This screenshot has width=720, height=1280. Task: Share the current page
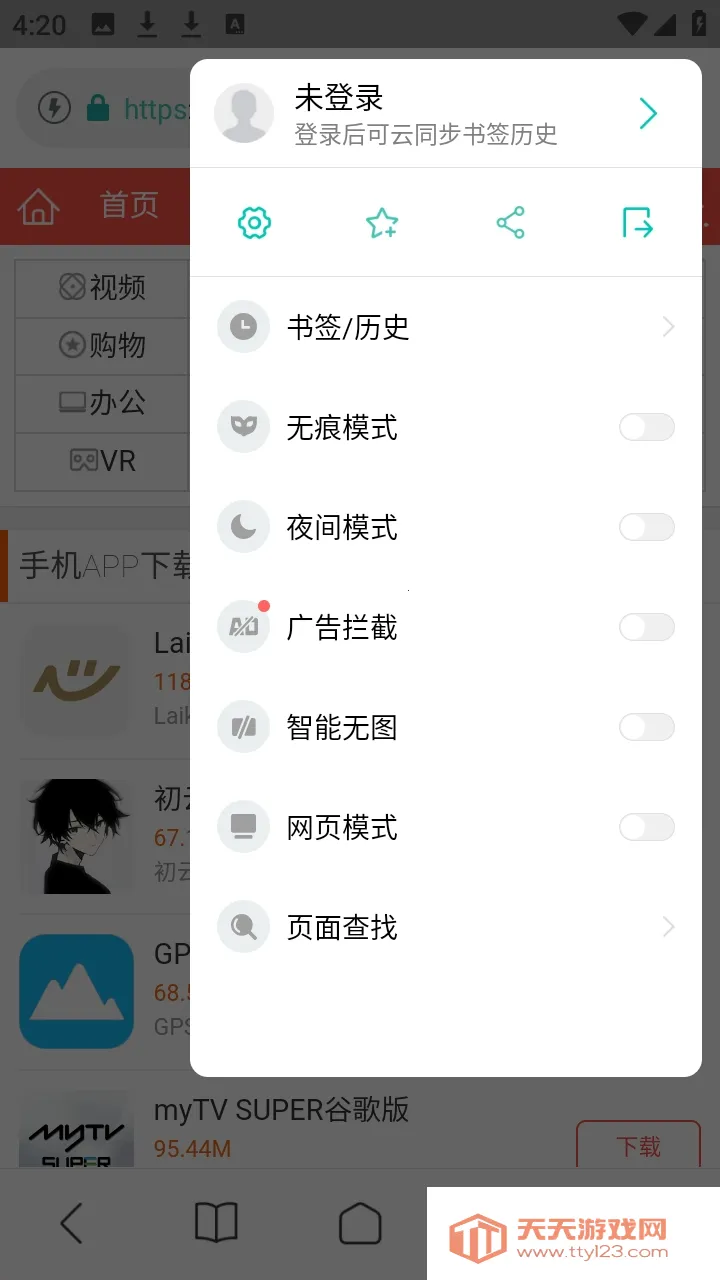pyautogui.click(x=510, y=222)
